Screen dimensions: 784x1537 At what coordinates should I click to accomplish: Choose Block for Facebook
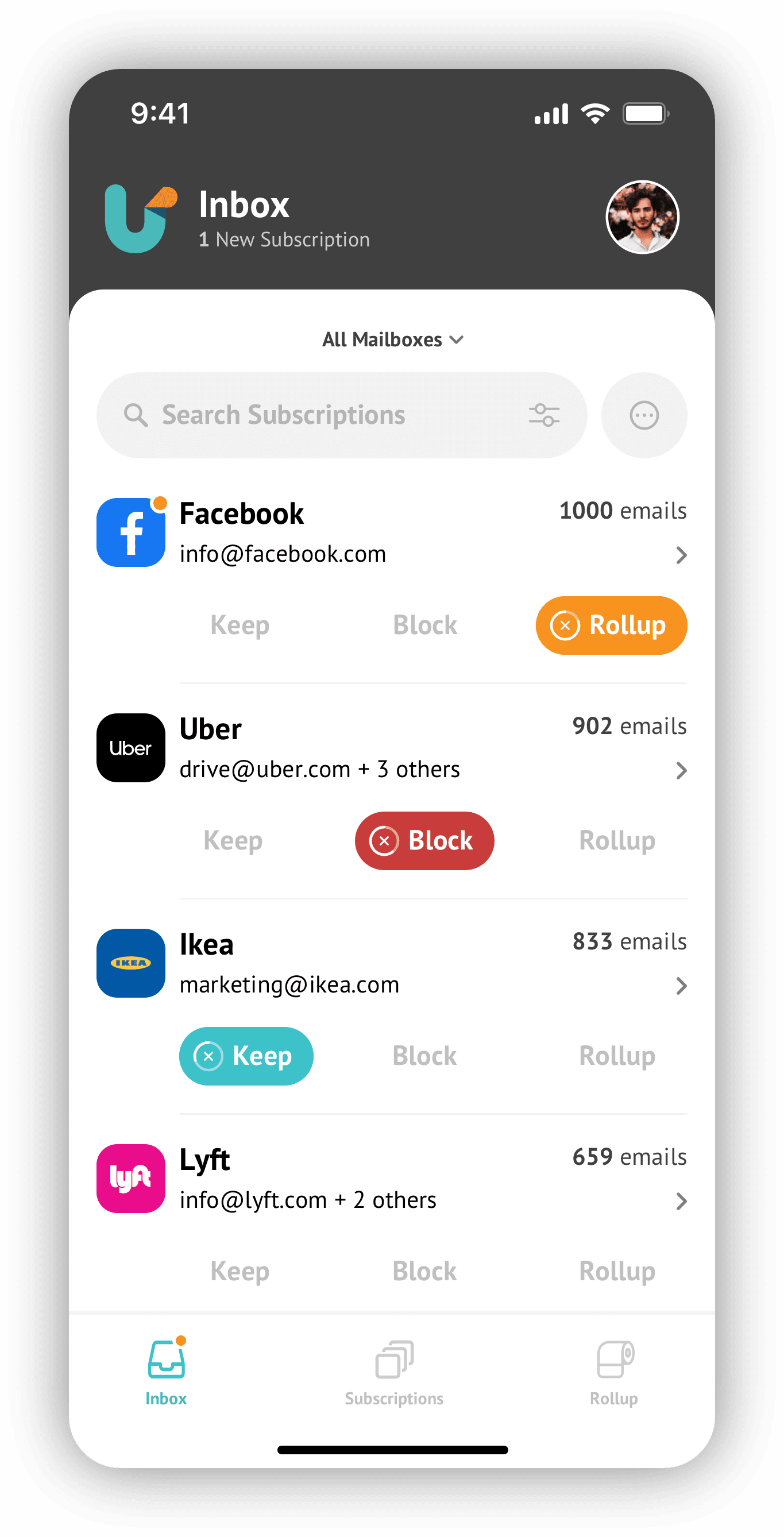click(x=425, y=625)
